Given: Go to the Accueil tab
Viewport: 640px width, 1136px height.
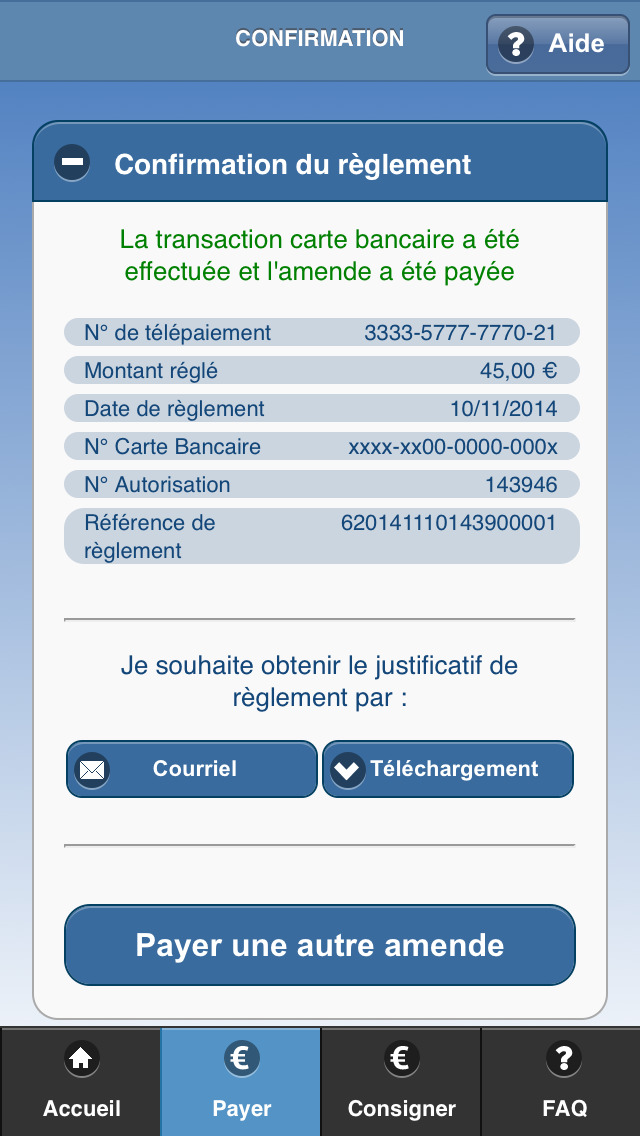Looking at the screenshot, I should [x=80, y=1082].
